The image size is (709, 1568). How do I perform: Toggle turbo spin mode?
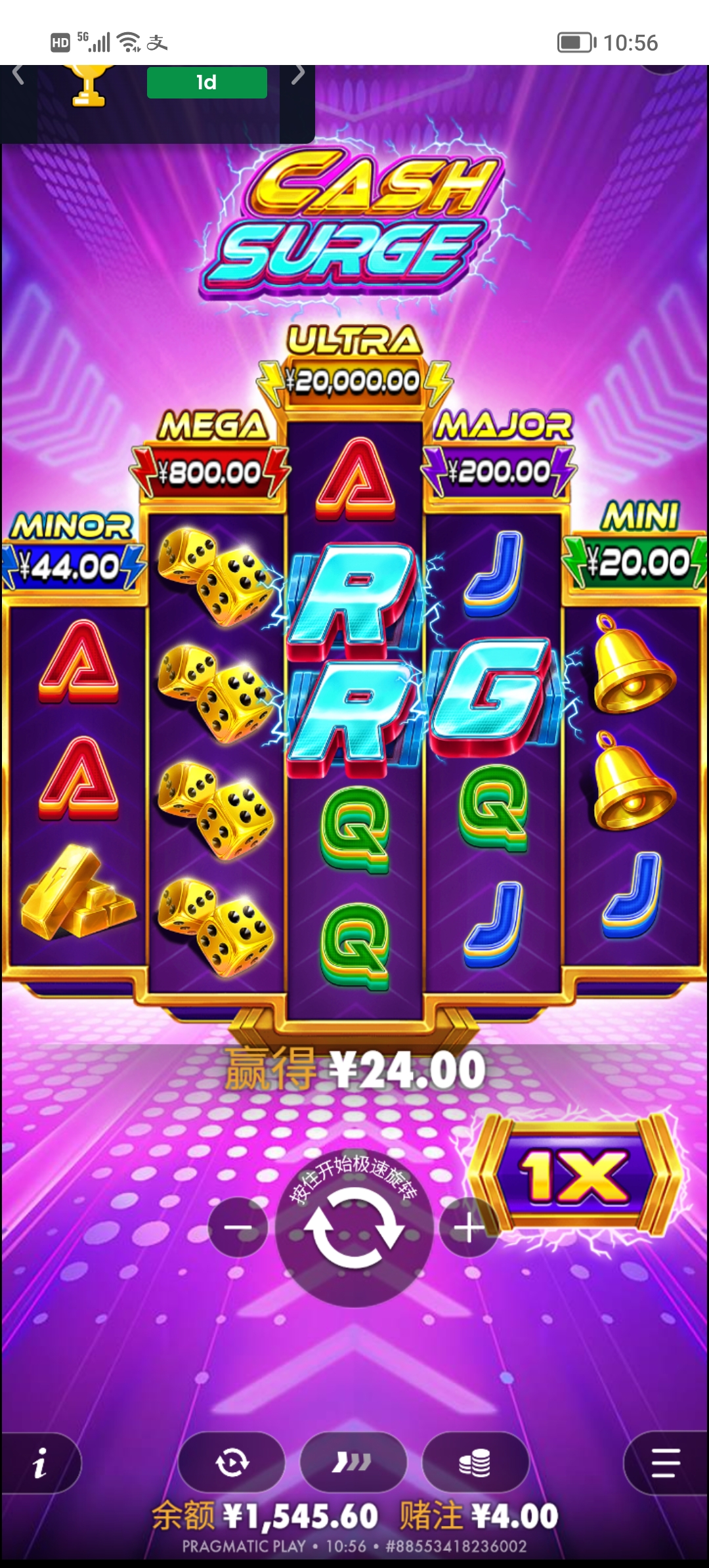click(x=353, y=1463)
